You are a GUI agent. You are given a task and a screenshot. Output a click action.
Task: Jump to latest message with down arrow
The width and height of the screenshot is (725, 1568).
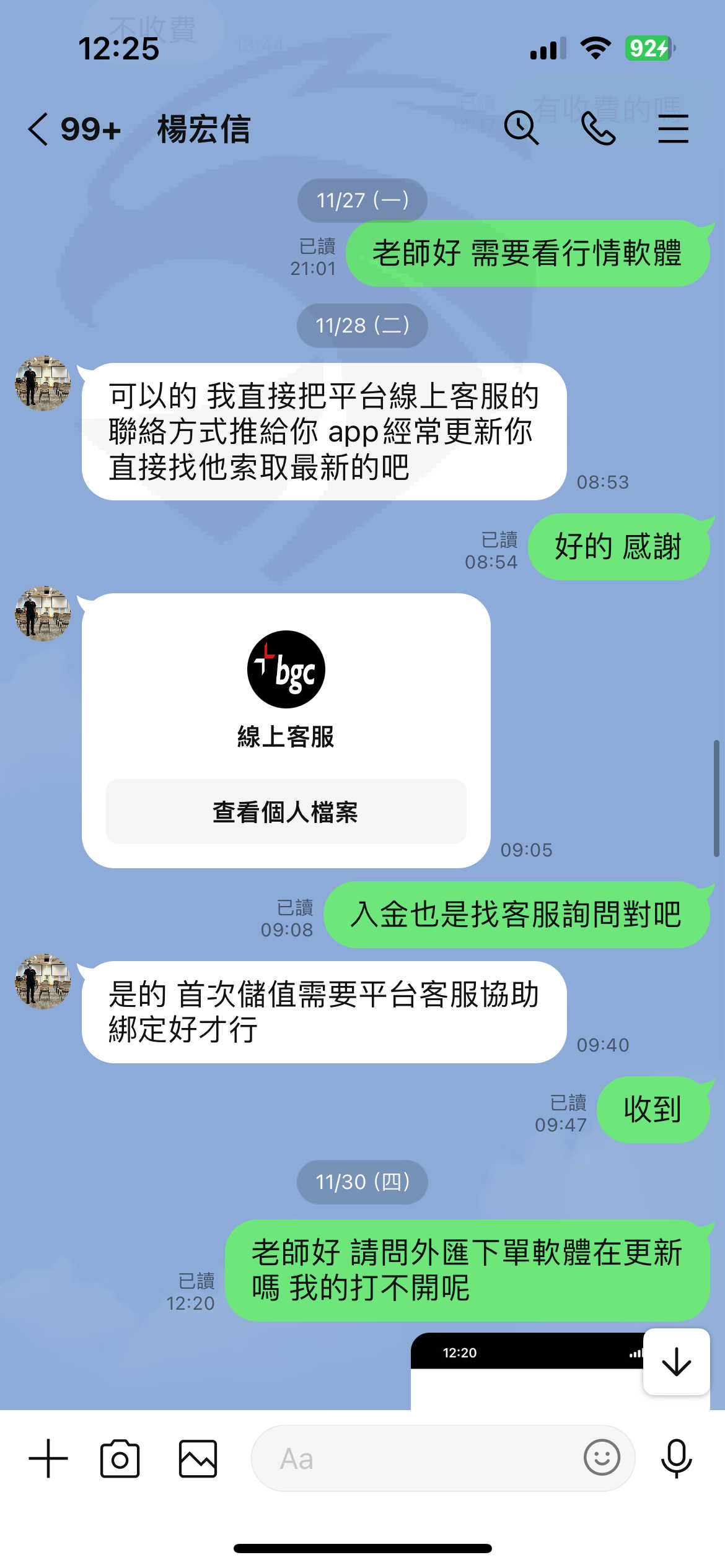pyautogui.click(x=676, y=1362)
